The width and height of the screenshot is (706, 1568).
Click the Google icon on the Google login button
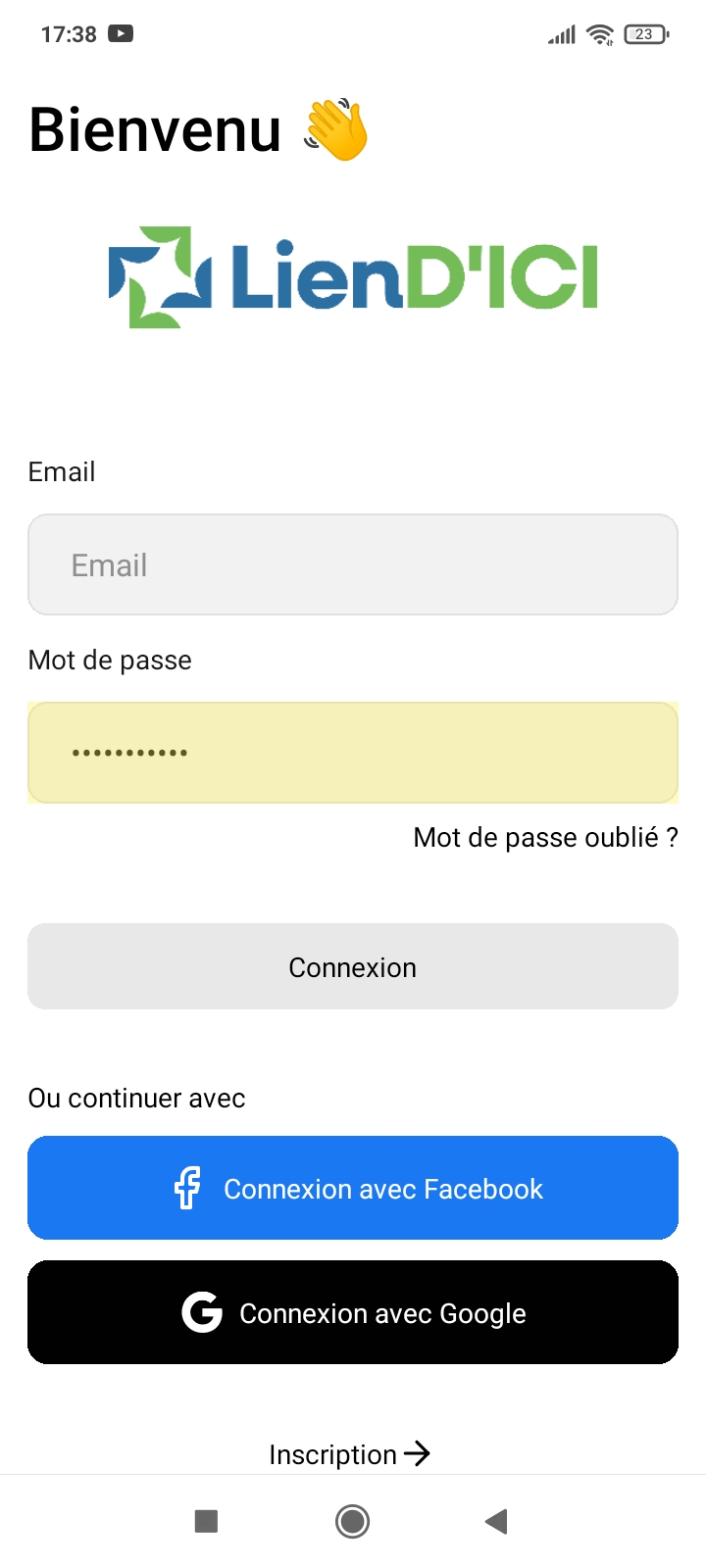pyautogui.click(x=202, y=1312)
